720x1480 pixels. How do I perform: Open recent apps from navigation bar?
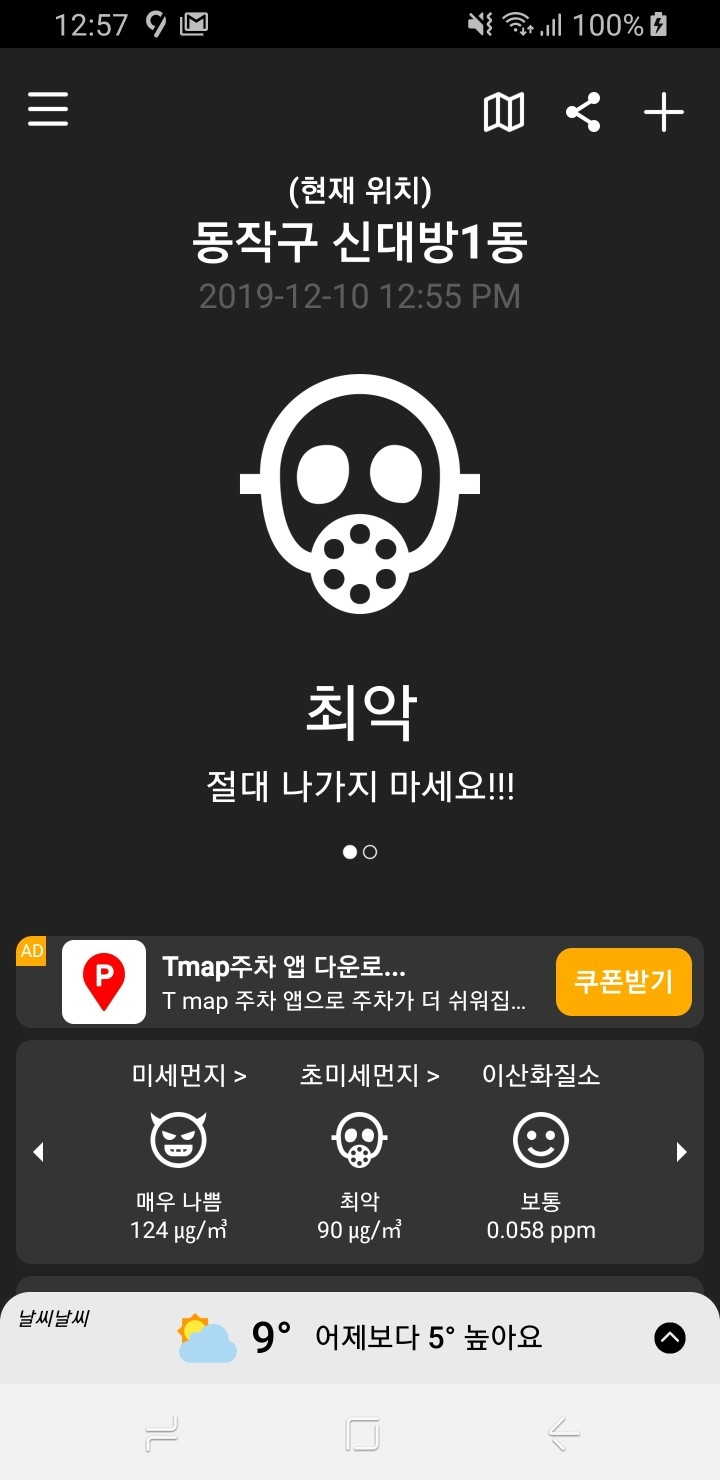[161, 1435]
